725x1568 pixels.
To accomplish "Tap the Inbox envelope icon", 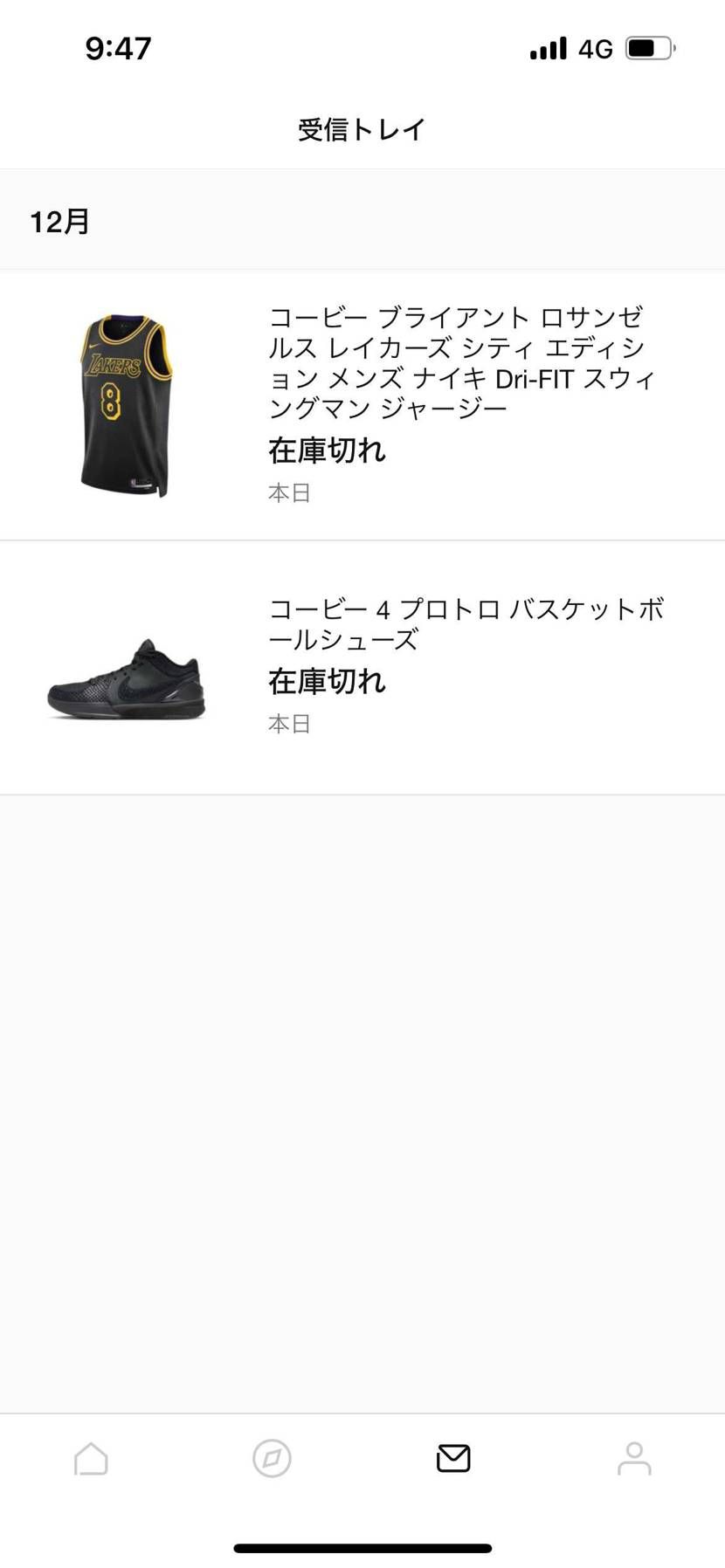I will [452, 1457].
